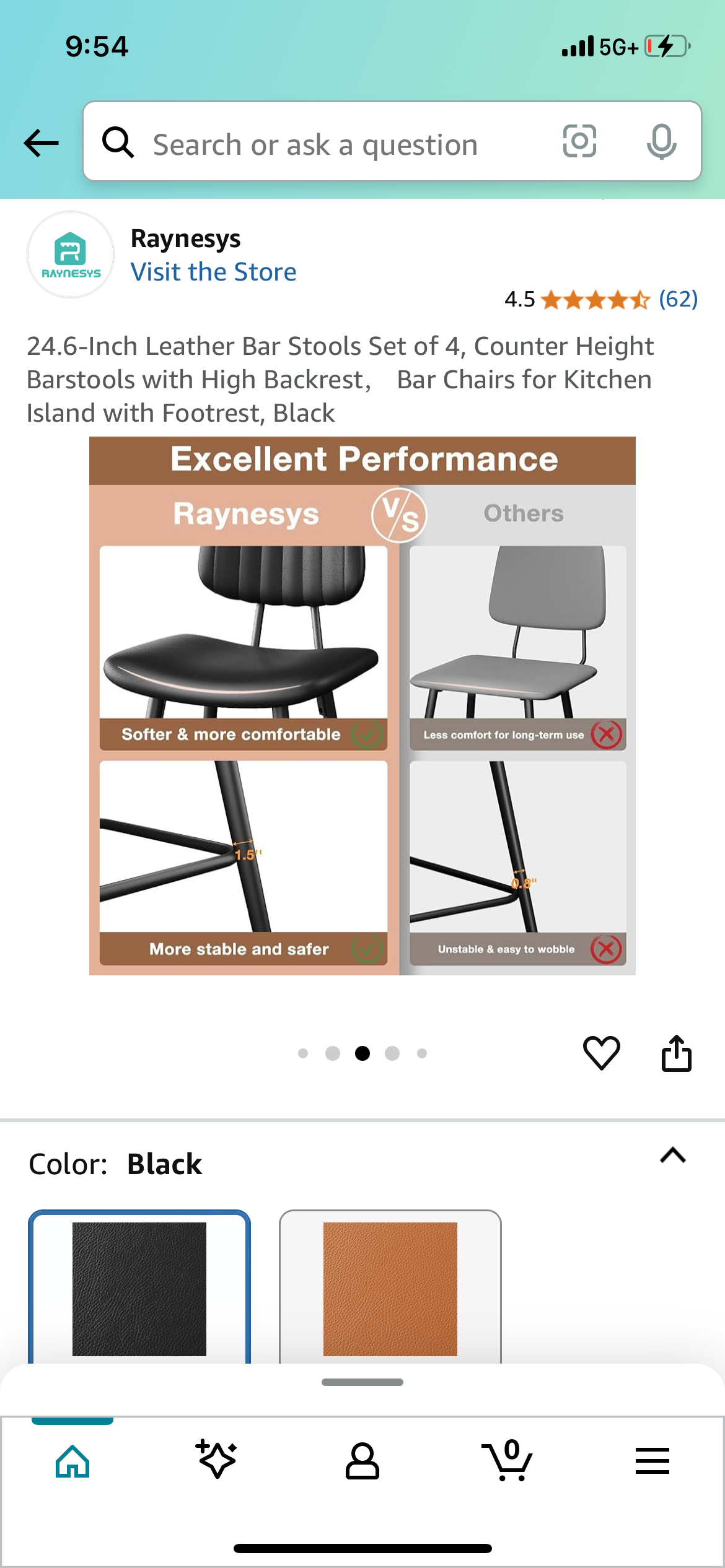Open the Excellent Performance product image

(x=362, y=706)
